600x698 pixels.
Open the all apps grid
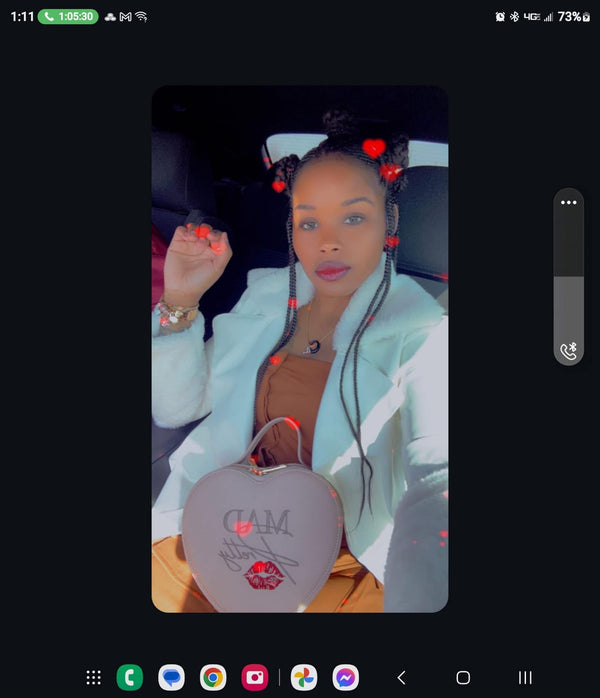coord(93,677)
